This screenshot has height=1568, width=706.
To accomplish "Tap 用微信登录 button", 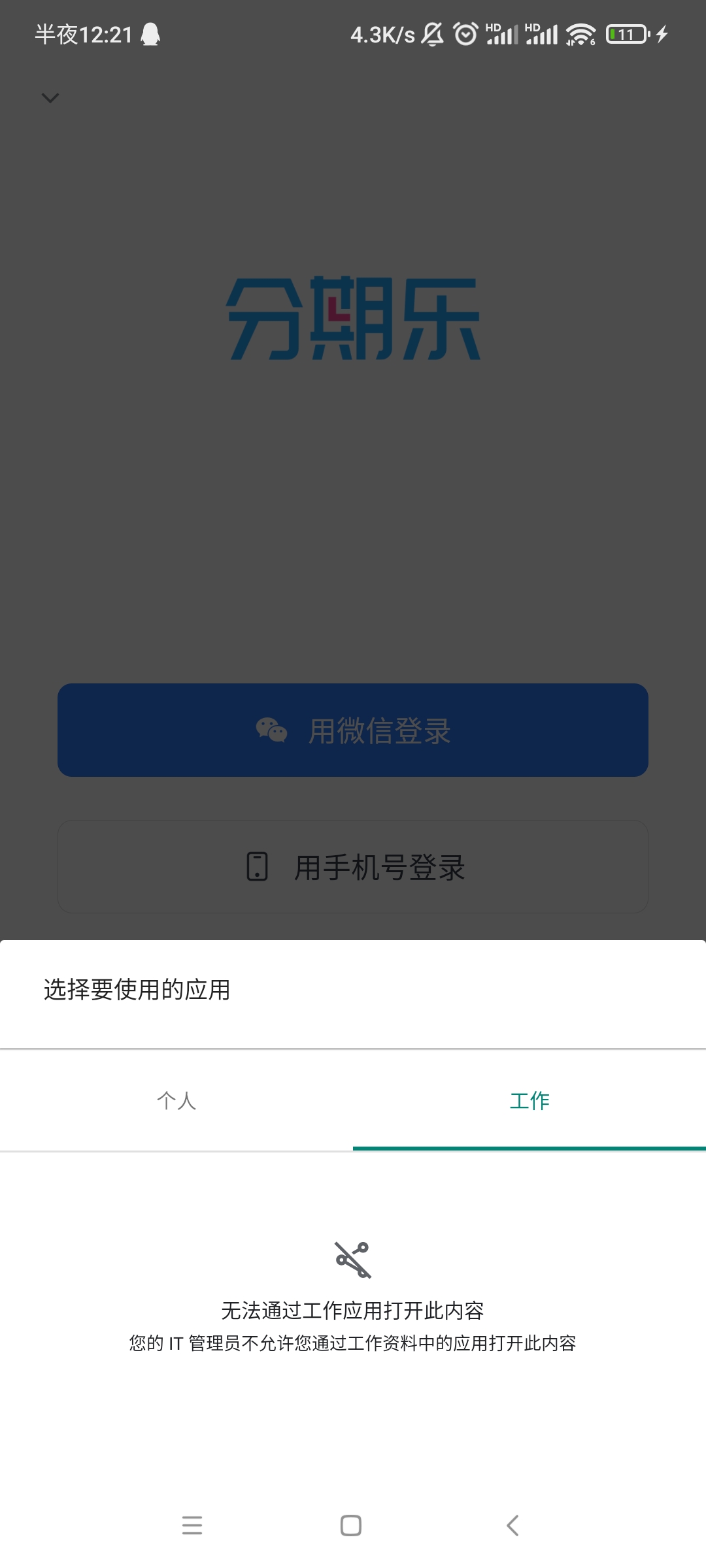I will coord(353,730).
